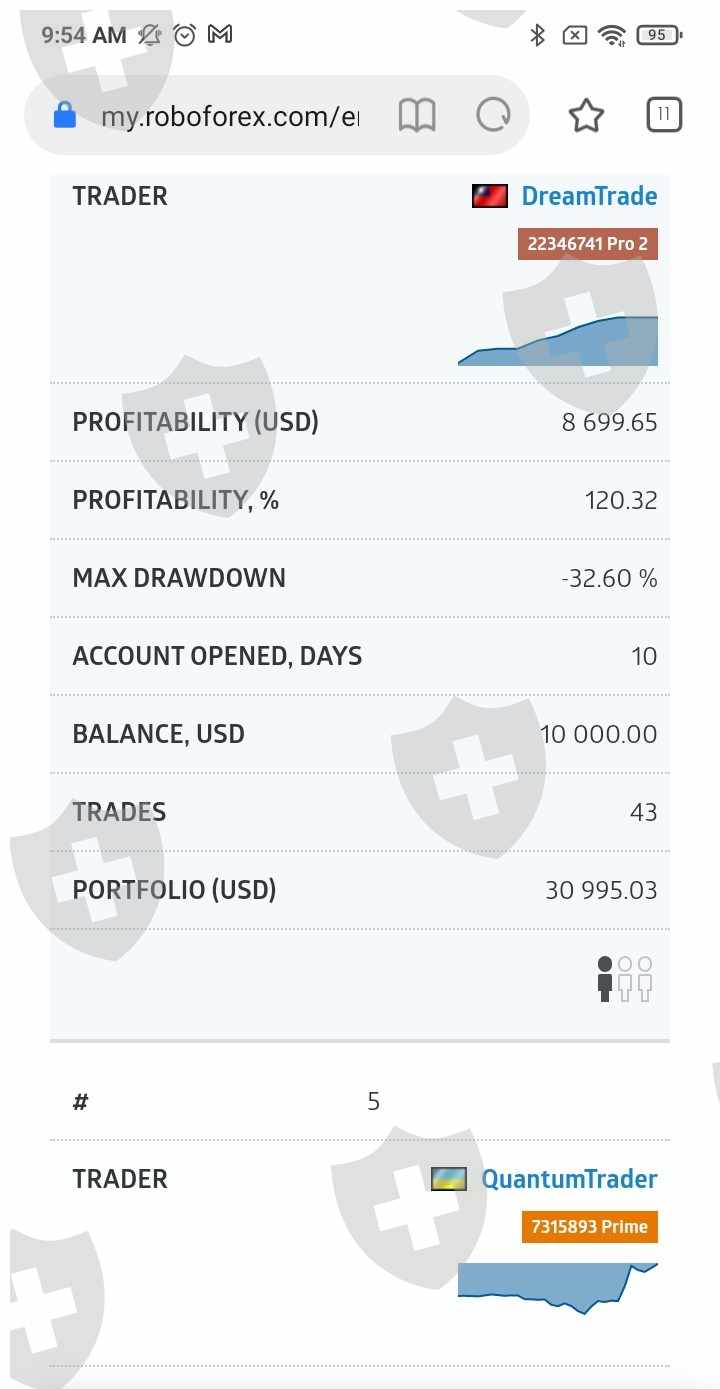720x1389 pixels.
Task: Open the DreamTrade trader profile
Action: [x=589, y=196]
